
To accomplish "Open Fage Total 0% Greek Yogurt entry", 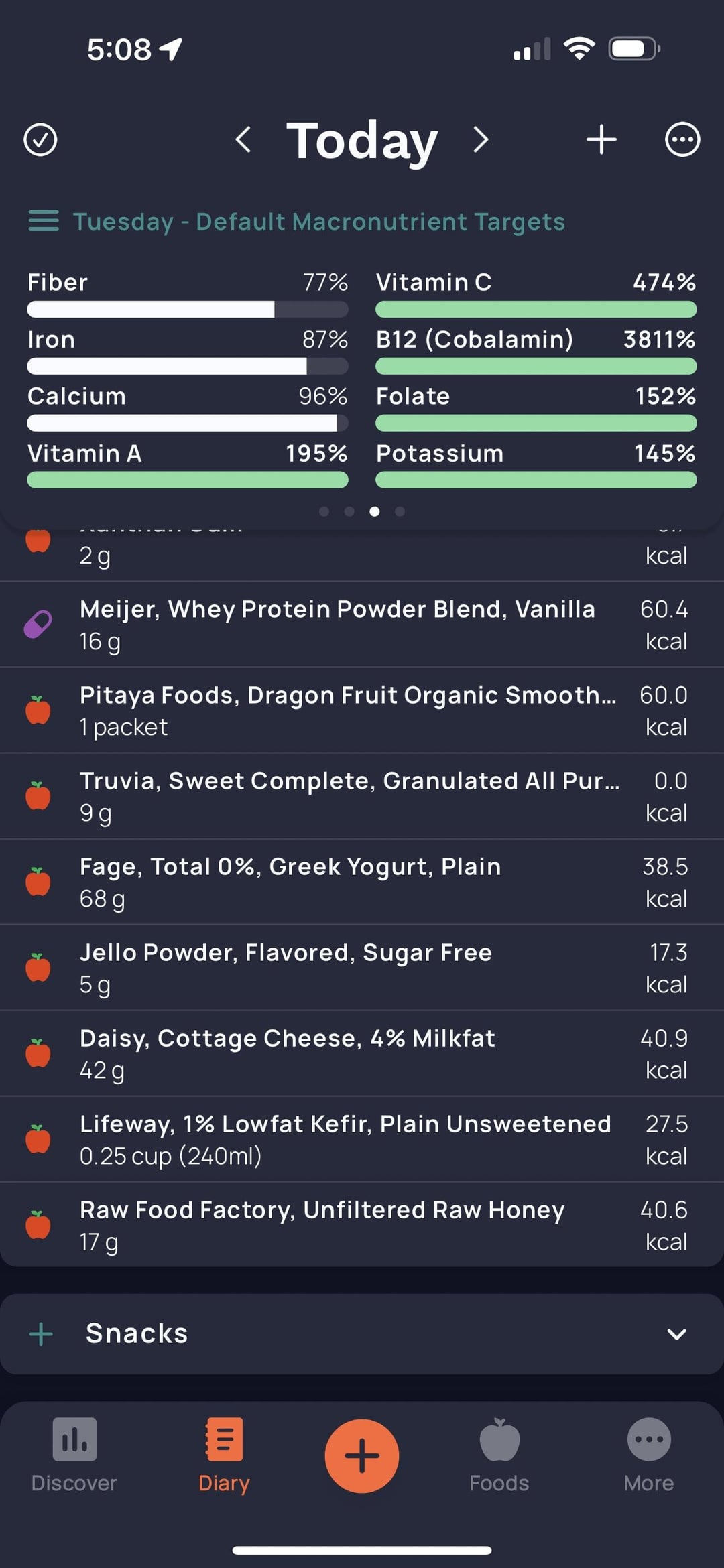I will 362,882.
